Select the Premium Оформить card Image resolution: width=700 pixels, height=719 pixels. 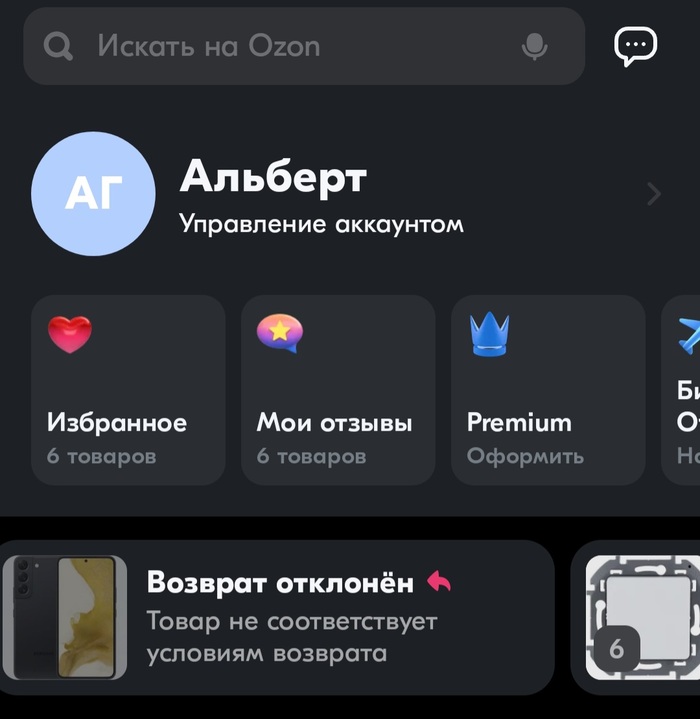548,390
